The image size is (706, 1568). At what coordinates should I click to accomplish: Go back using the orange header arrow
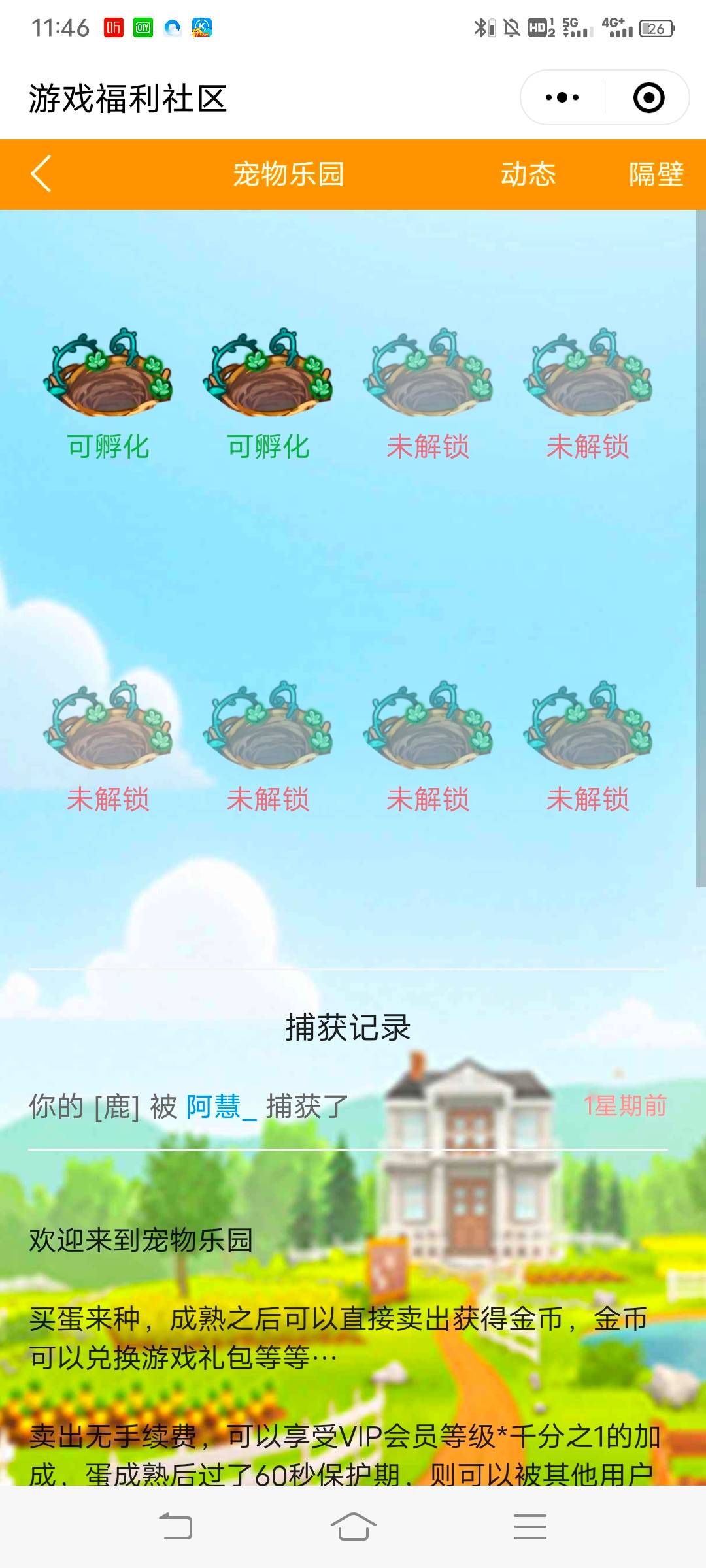(41, 174)
